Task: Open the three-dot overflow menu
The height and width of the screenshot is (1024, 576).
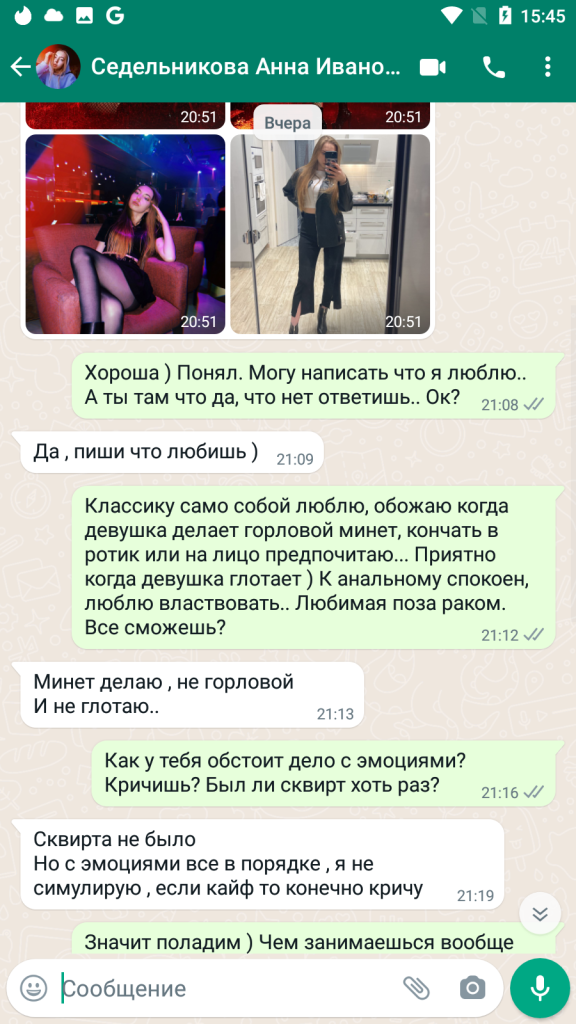Action: 547,67
